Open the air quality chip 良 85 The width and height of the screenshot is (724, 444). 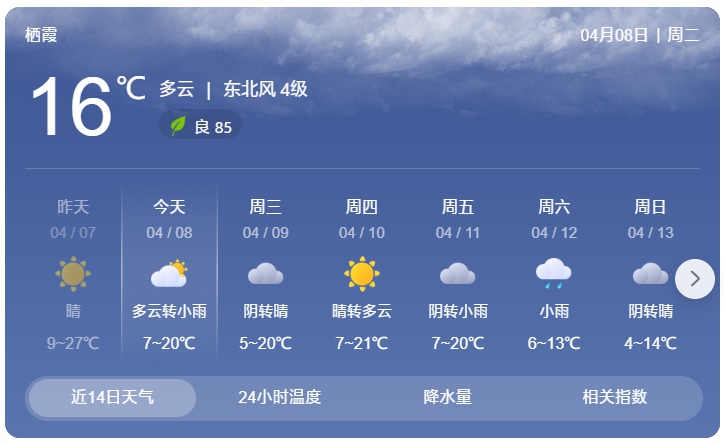point(202,127)
